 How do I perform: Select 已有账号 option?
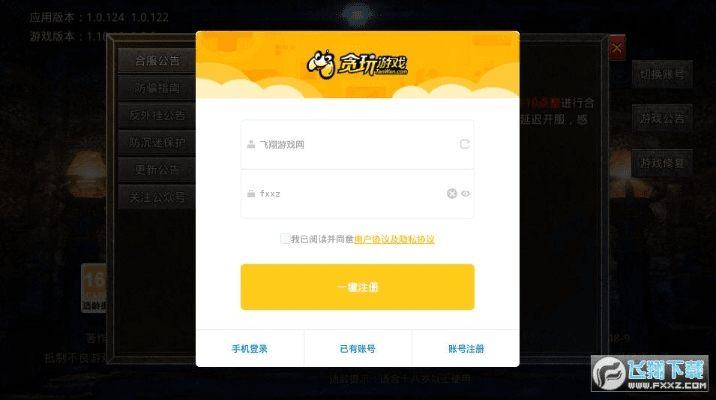pyautogui.click(x=357, y=349)
